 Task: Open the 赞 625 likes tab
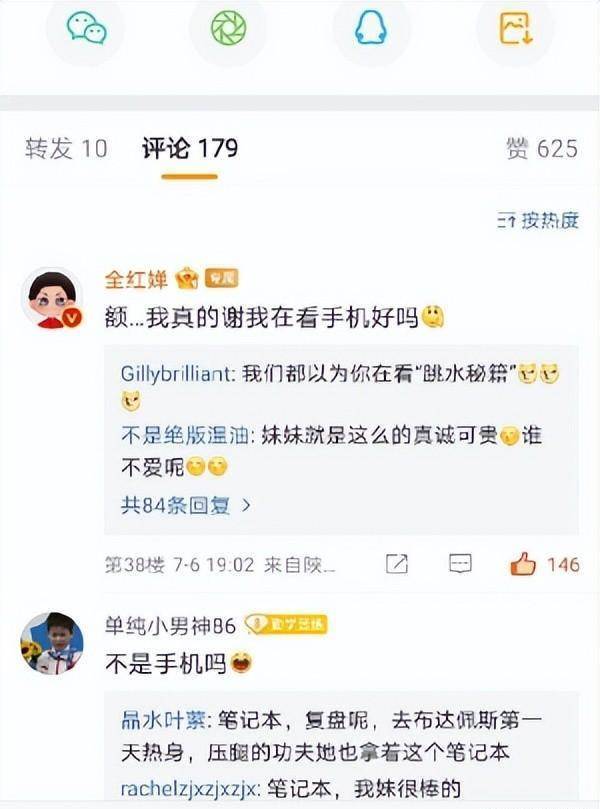coord(542,149)
